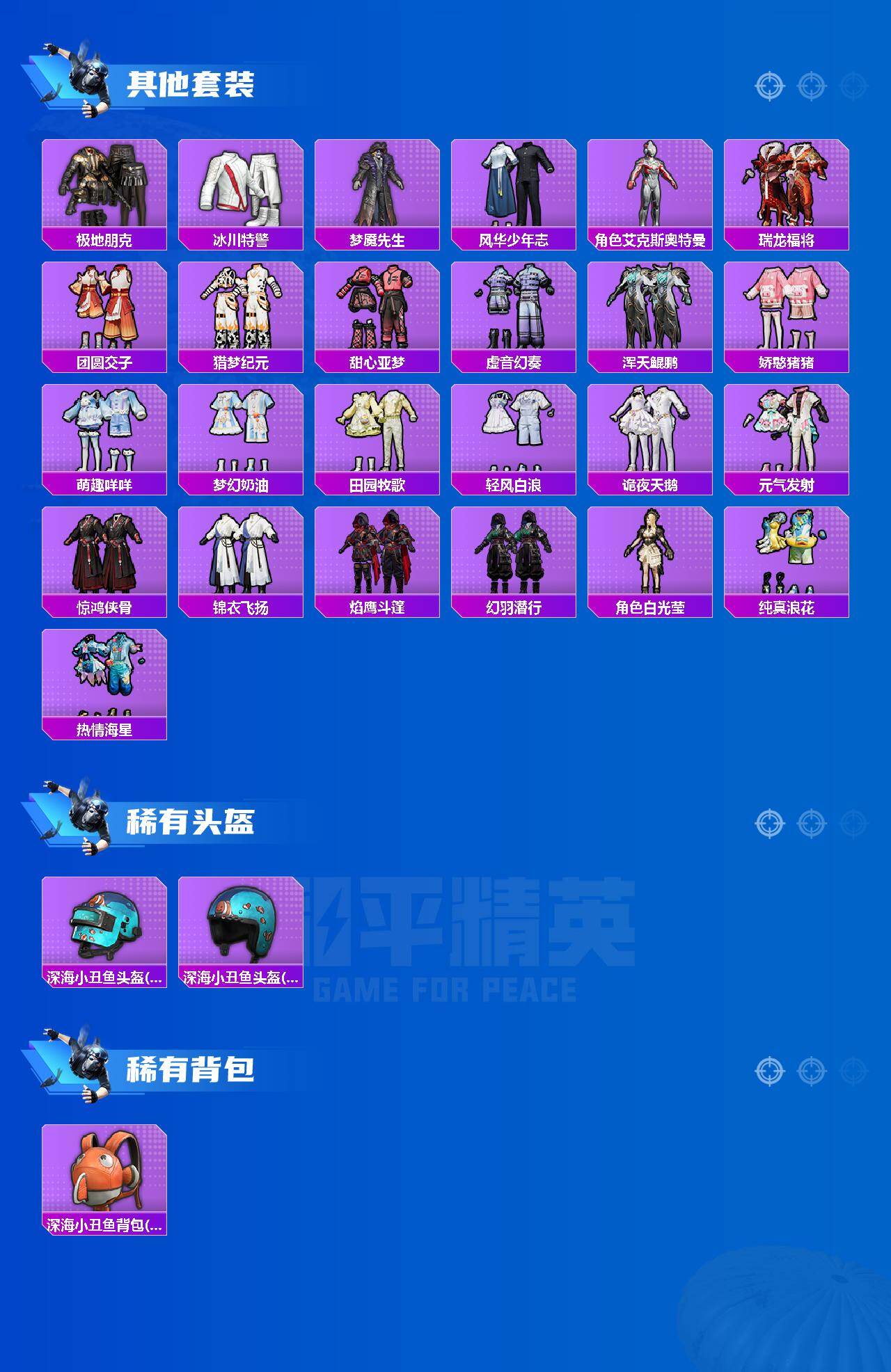Click the third crosshair icon near 其他套装
The image size is (891, 1372).
[849, 86]
